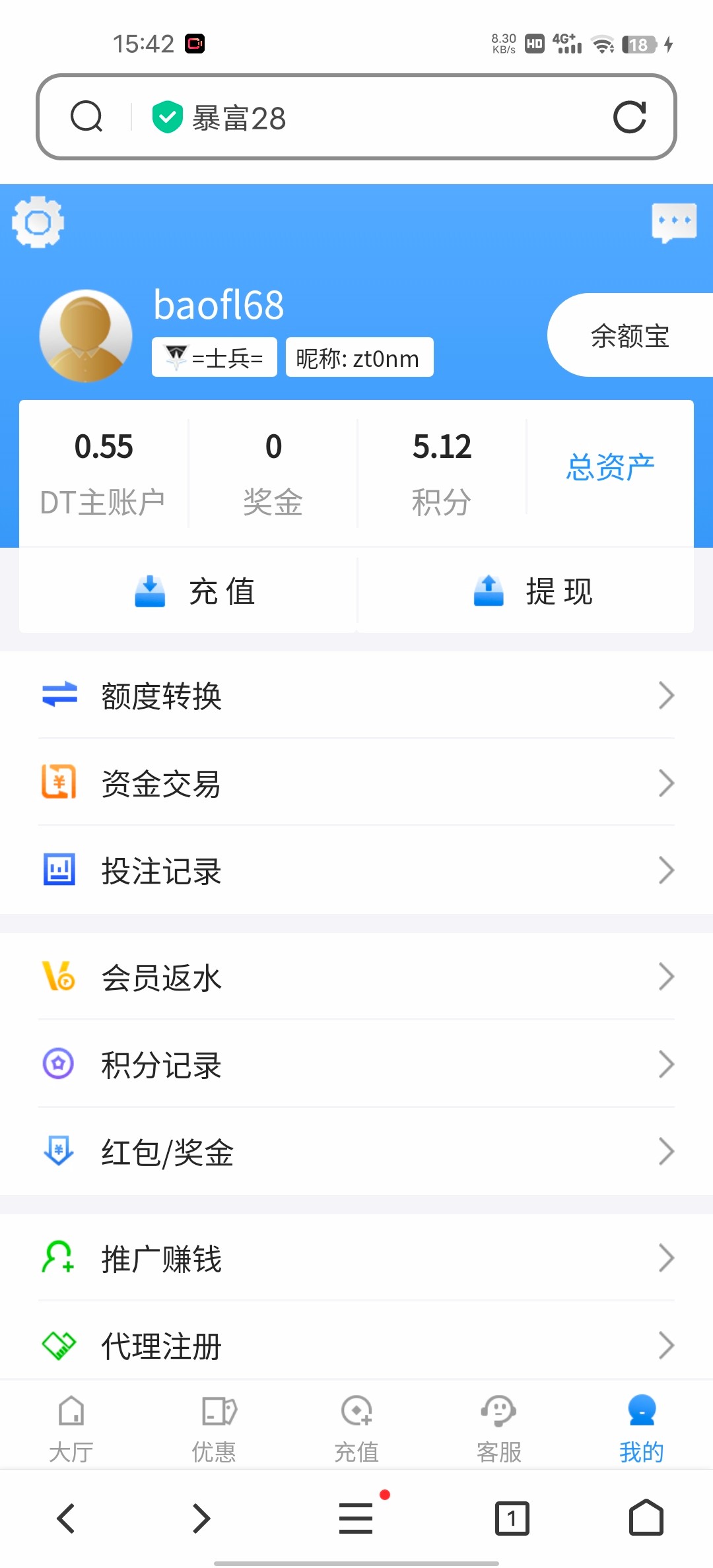Tap the 充值 recharge button with download icon

point(195,591)
